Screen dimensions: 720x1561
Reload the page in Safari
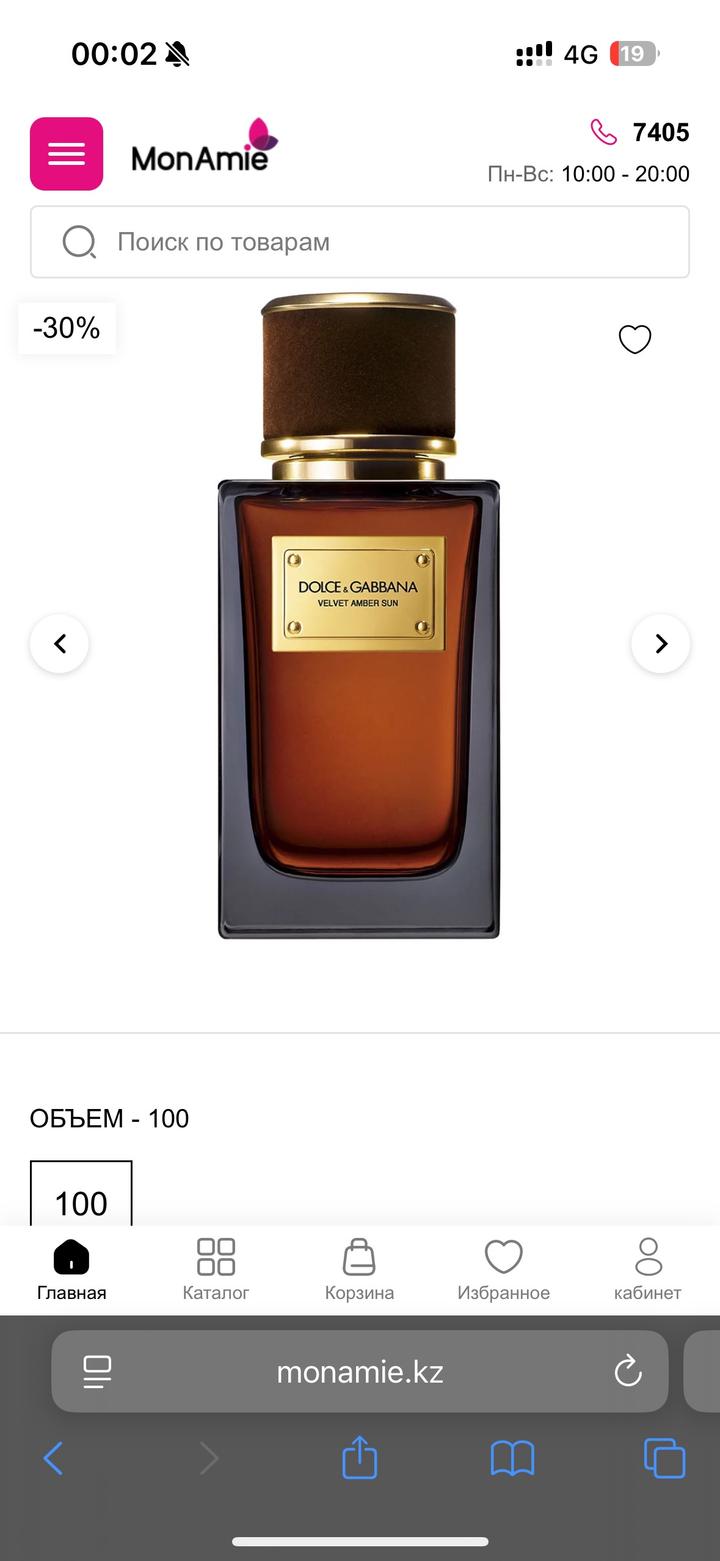tap(628, 1371)
